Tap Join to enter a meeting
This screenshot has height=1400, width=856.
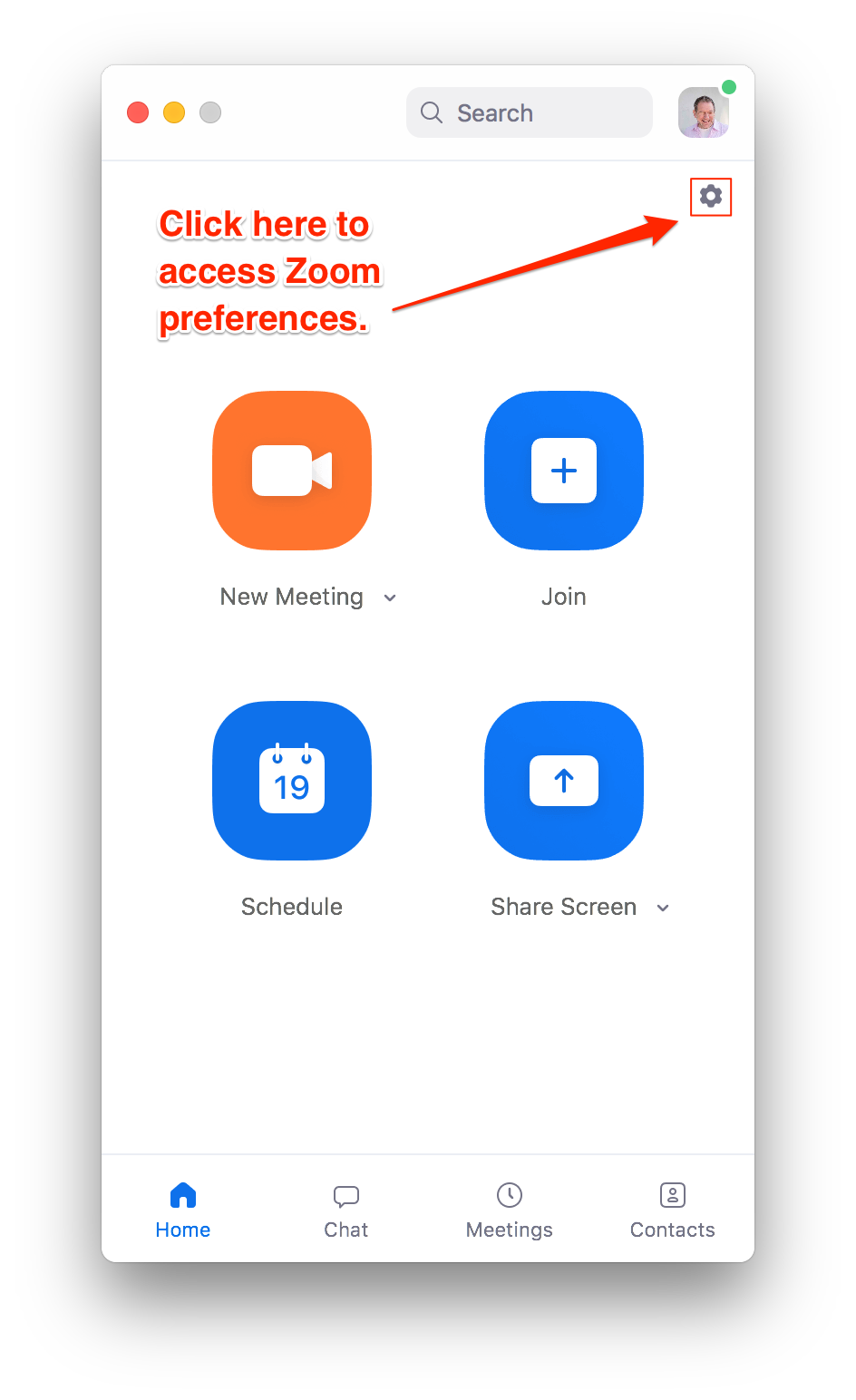coord(564,471)
